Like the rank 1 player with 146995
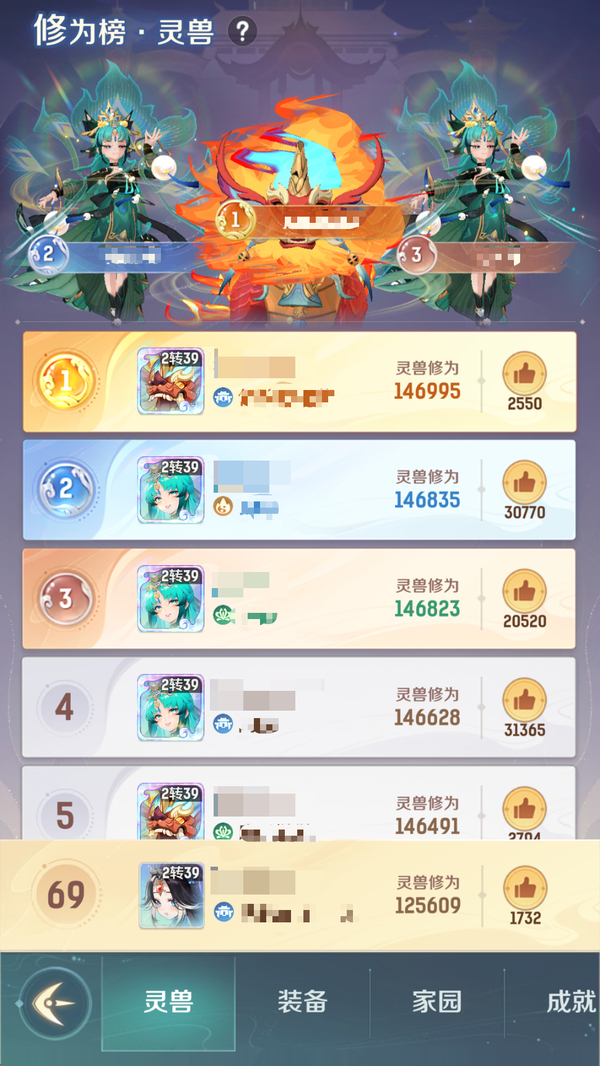This screenshot has width=600, height=1066. 524,374
